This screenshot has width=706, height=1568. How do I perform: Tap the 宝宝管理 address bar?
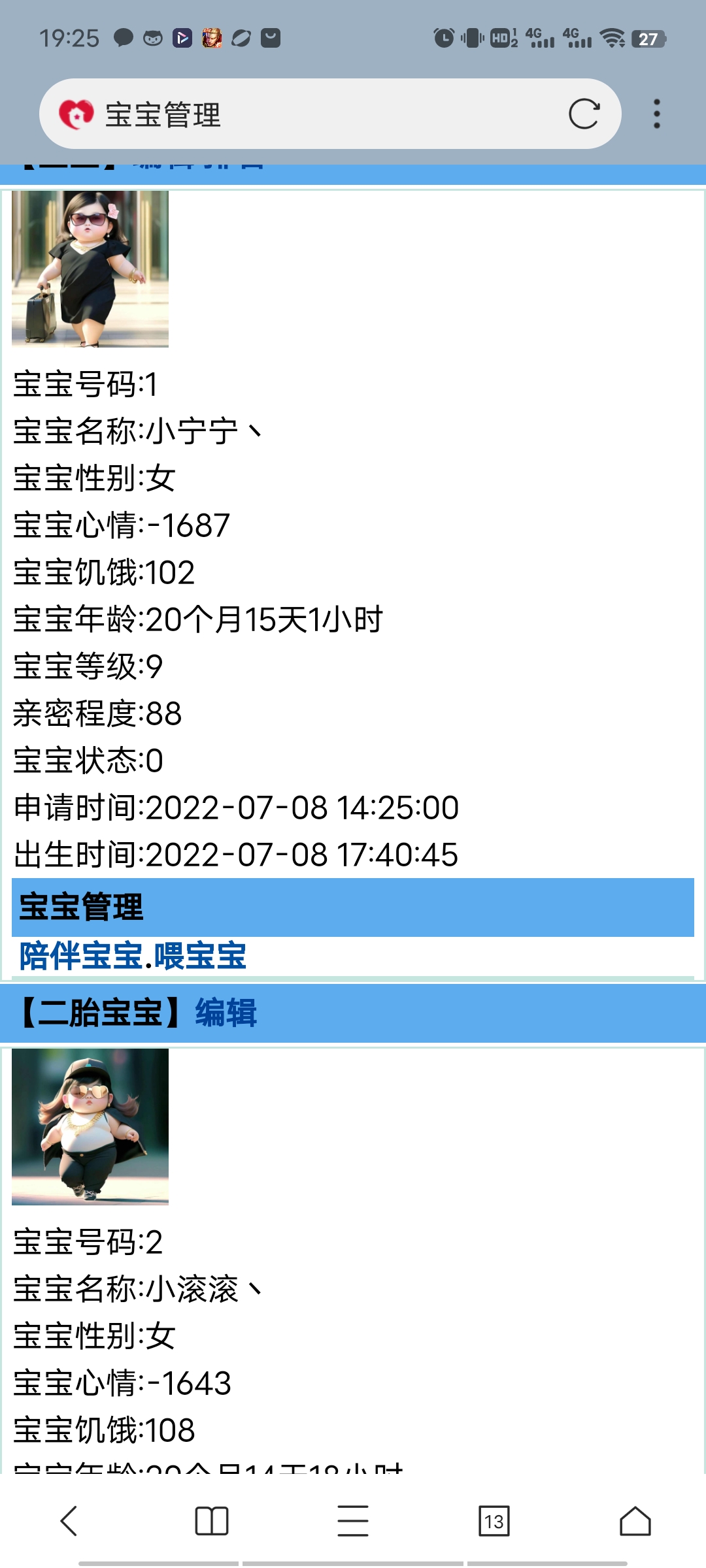[327, 114]
